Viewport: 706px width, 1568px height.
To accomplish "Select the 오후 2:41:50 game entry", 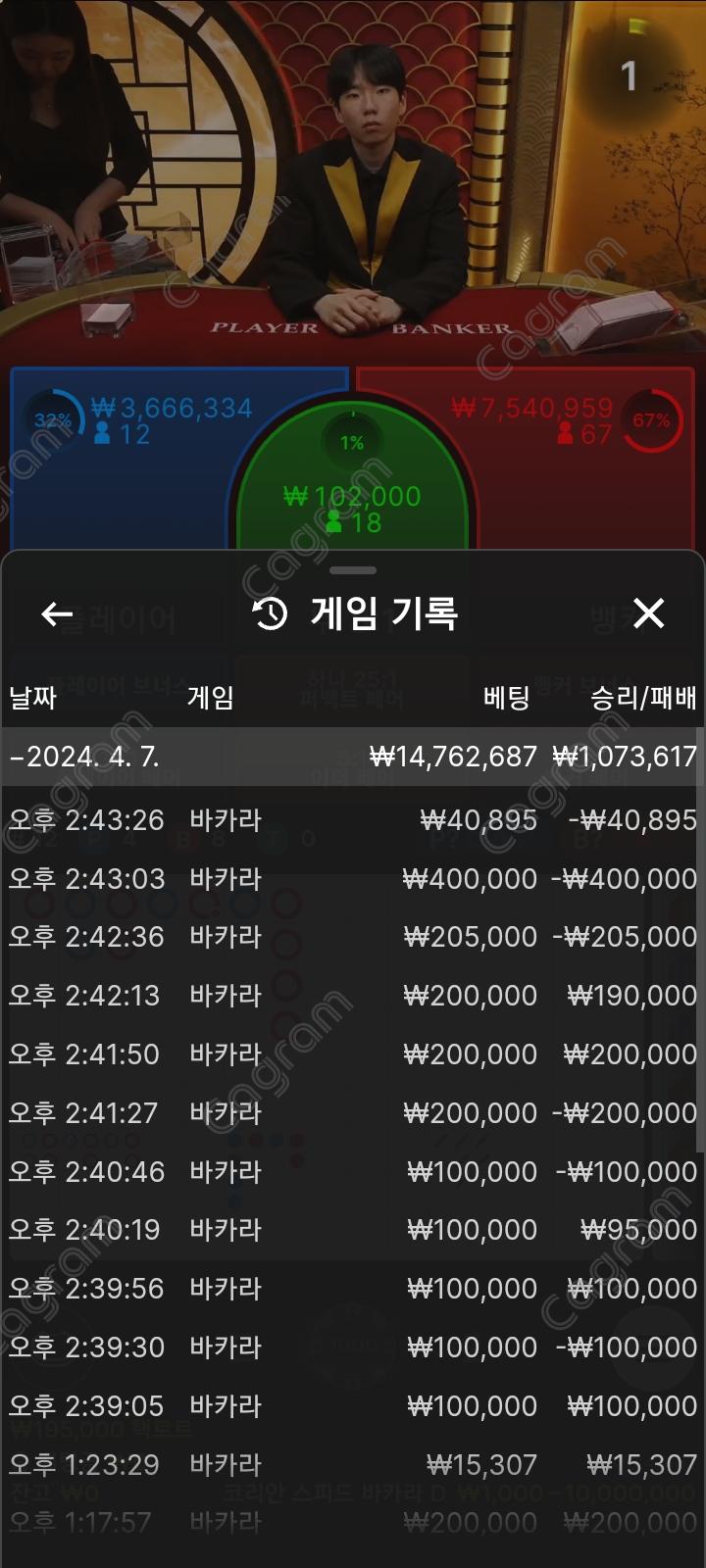I will [x=351, y=1054].
